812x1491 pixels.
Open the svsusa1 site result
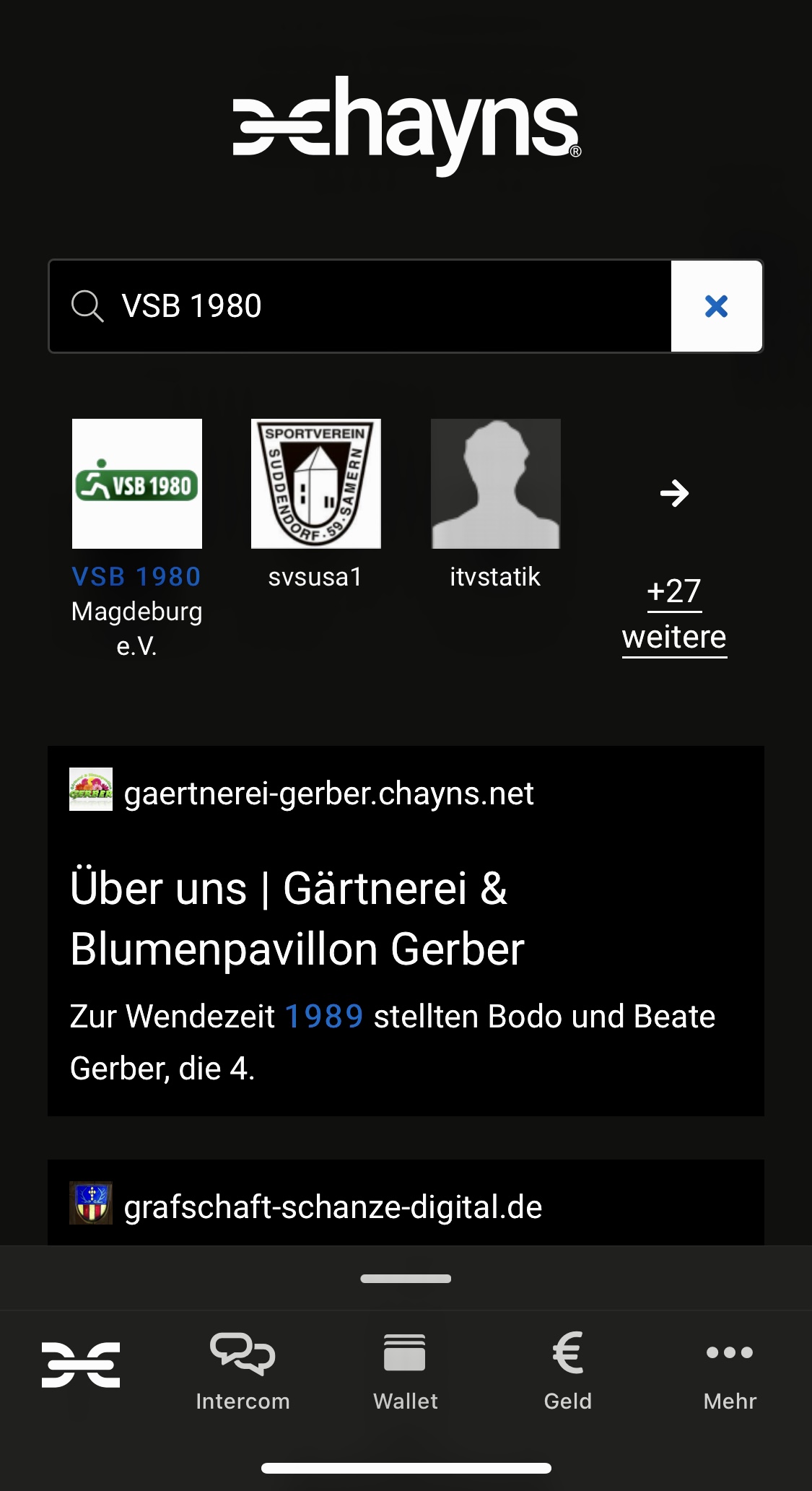pyautogui.click(x=315, y=505)
